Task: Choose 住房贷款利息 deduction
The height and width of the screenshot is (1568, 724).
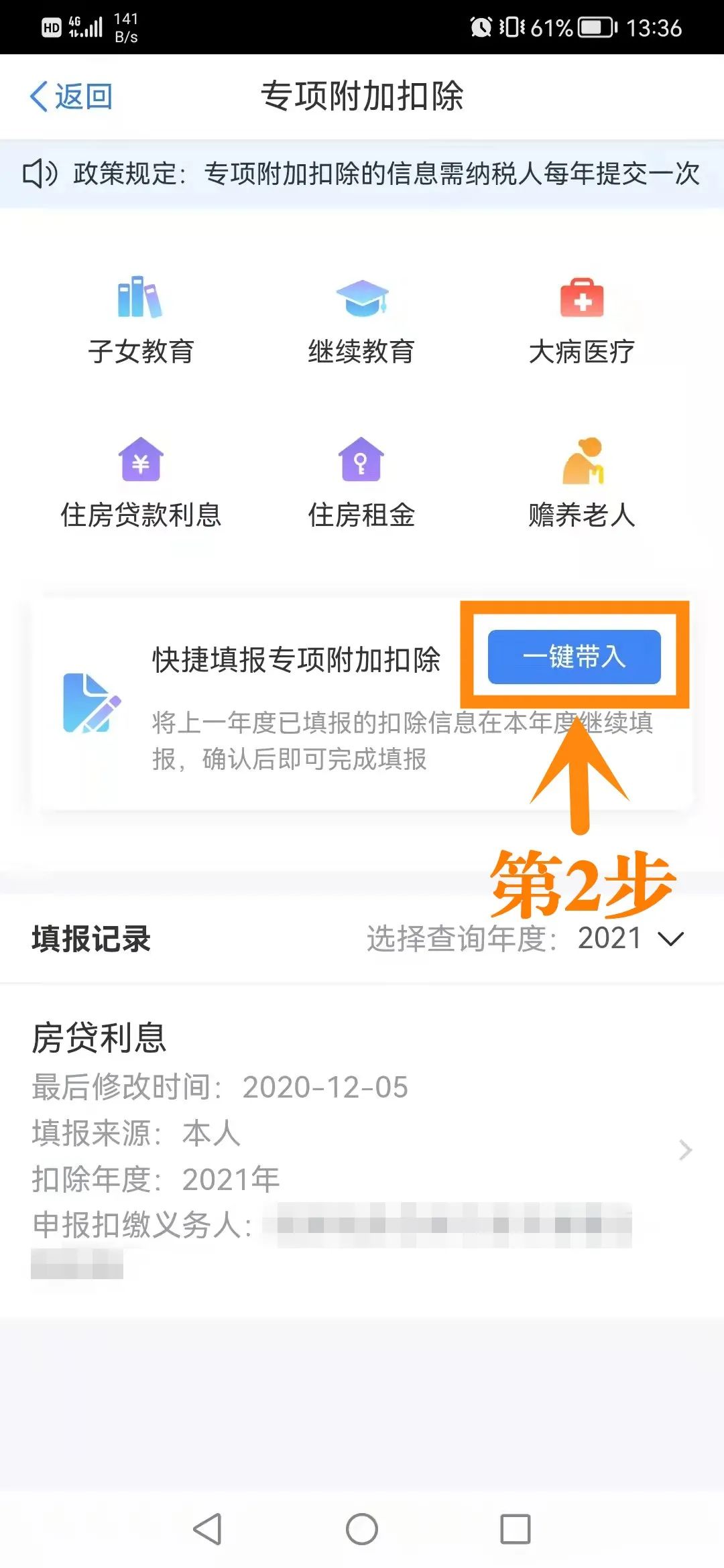Action: [141, 483]
